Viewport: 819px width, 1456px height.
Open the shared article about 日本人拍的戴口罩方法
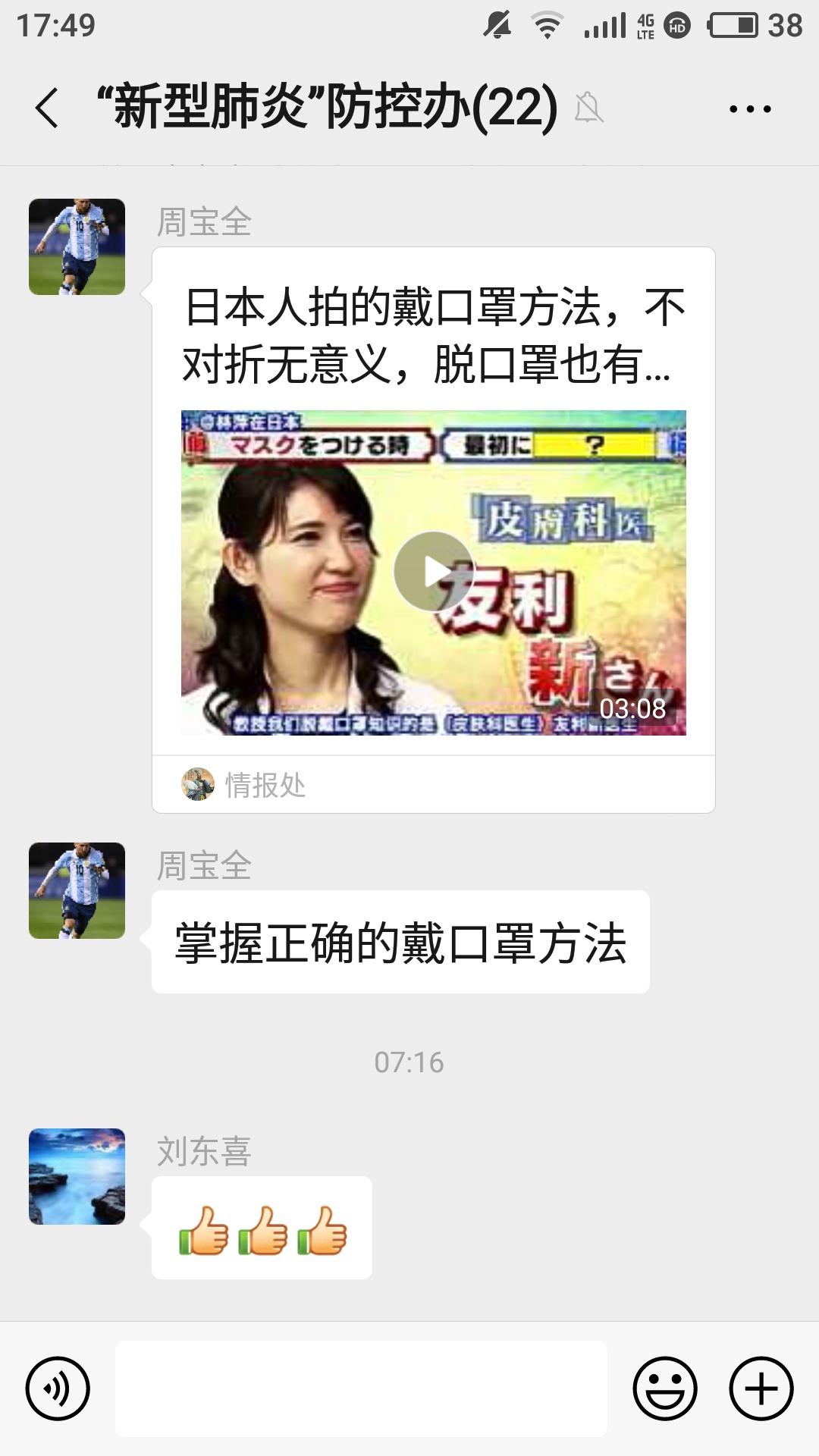coord(433,335)
